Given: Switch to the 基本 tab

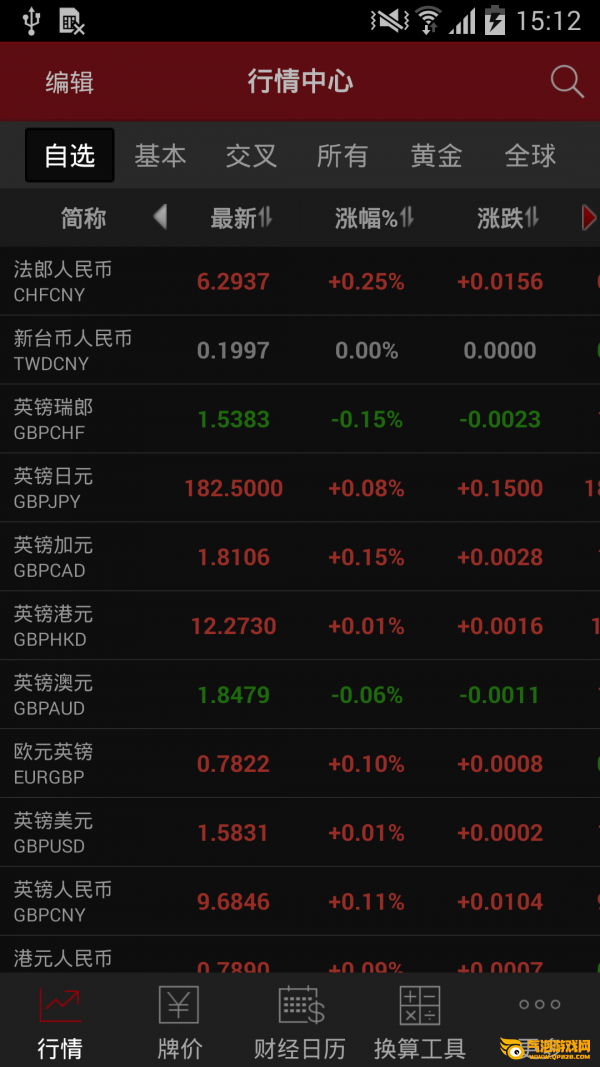Looking at the screenshot, I should (x=160, y=156).
